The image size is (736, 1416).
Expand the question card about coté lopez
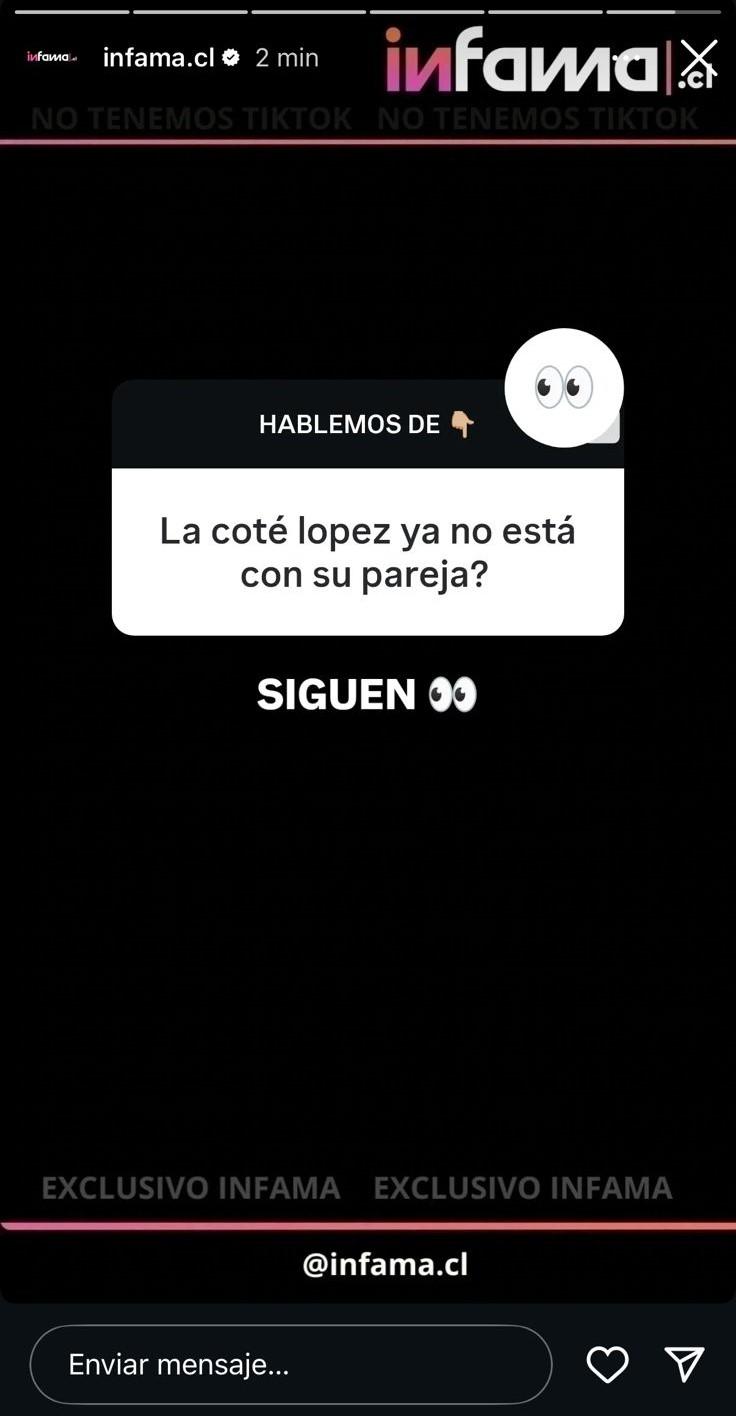coord(367,552)
